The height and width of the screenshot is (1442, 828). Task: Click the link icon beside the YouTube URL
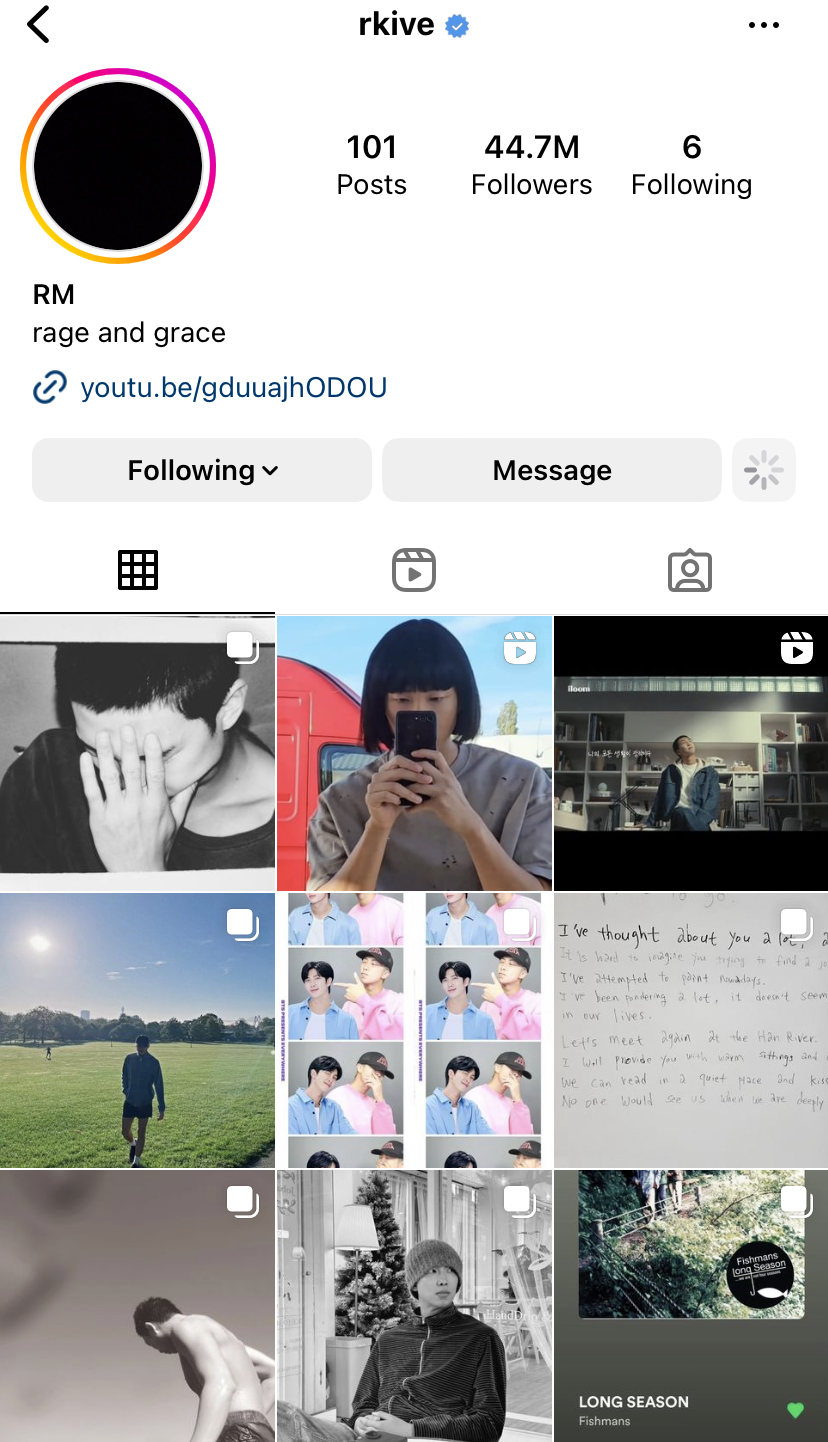(49, 387)
